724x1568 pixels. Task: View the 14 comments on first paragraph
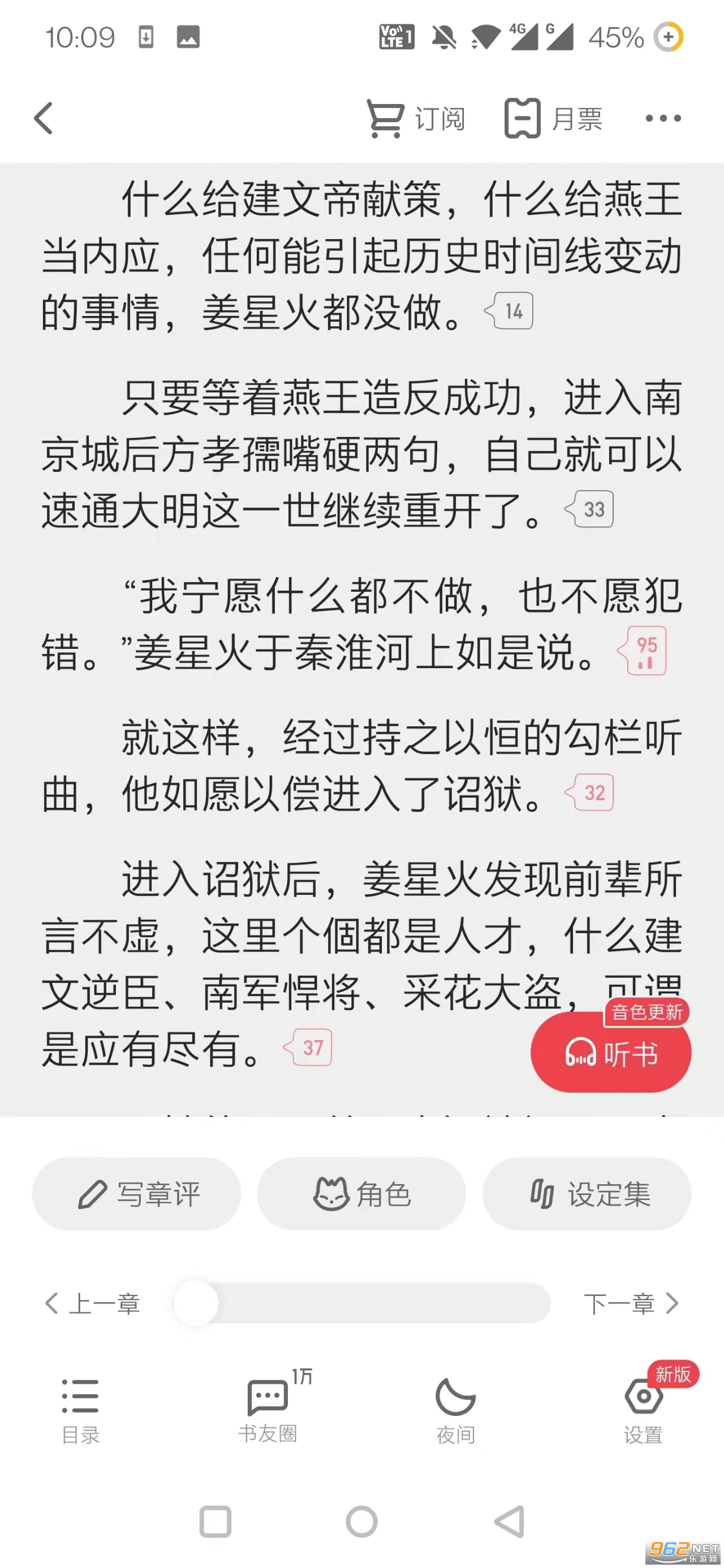(x=510, y=311)
